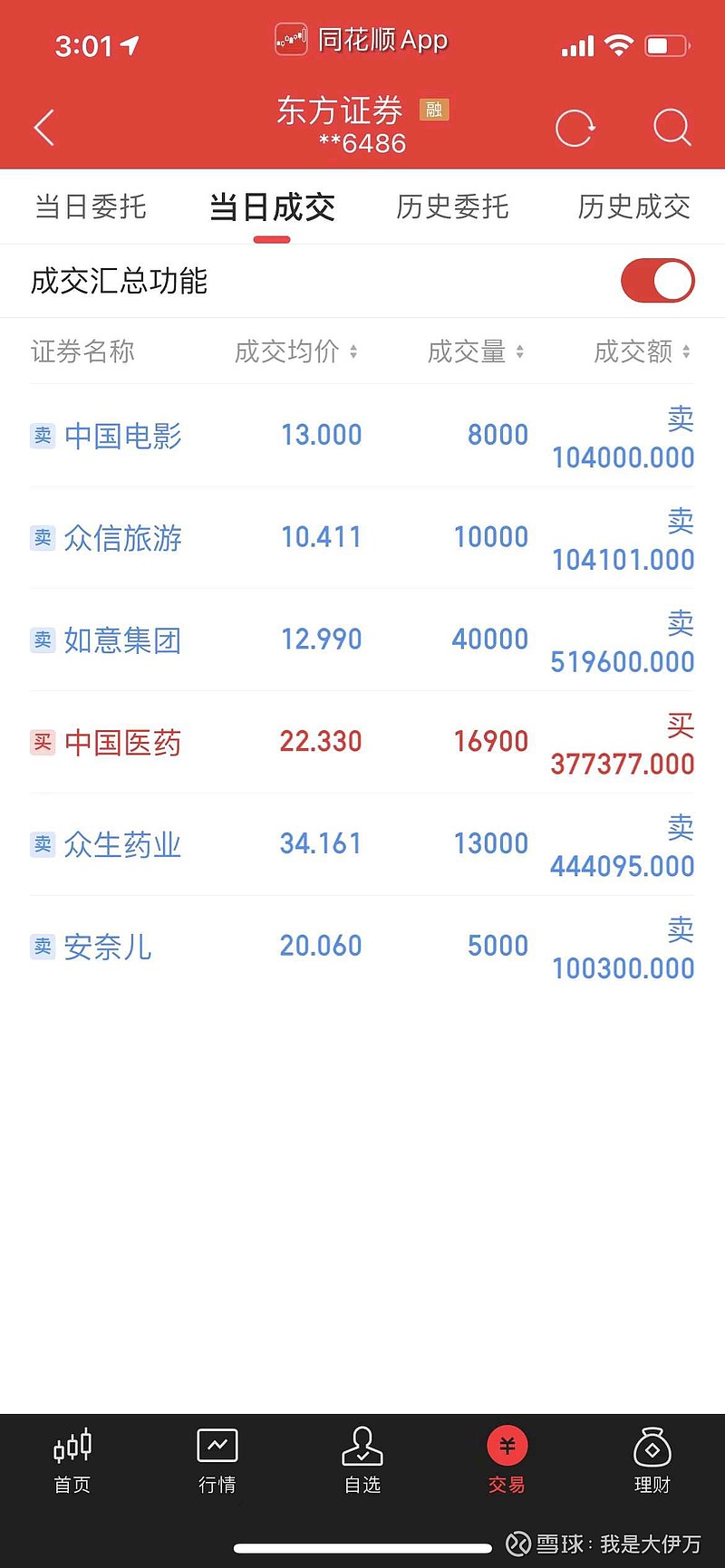
Task: Sort by 成交额 column
Action: [643, 351]
